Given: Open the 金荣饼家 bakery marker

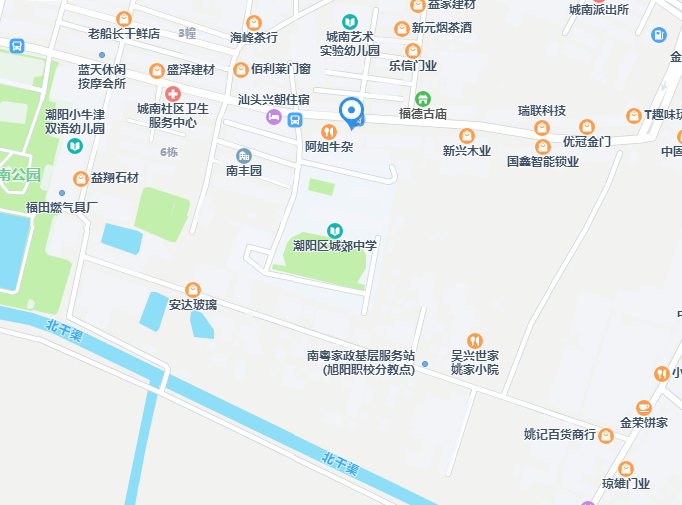Looking at the screenshot, I should pyautogui.click(x=643, y=407).
